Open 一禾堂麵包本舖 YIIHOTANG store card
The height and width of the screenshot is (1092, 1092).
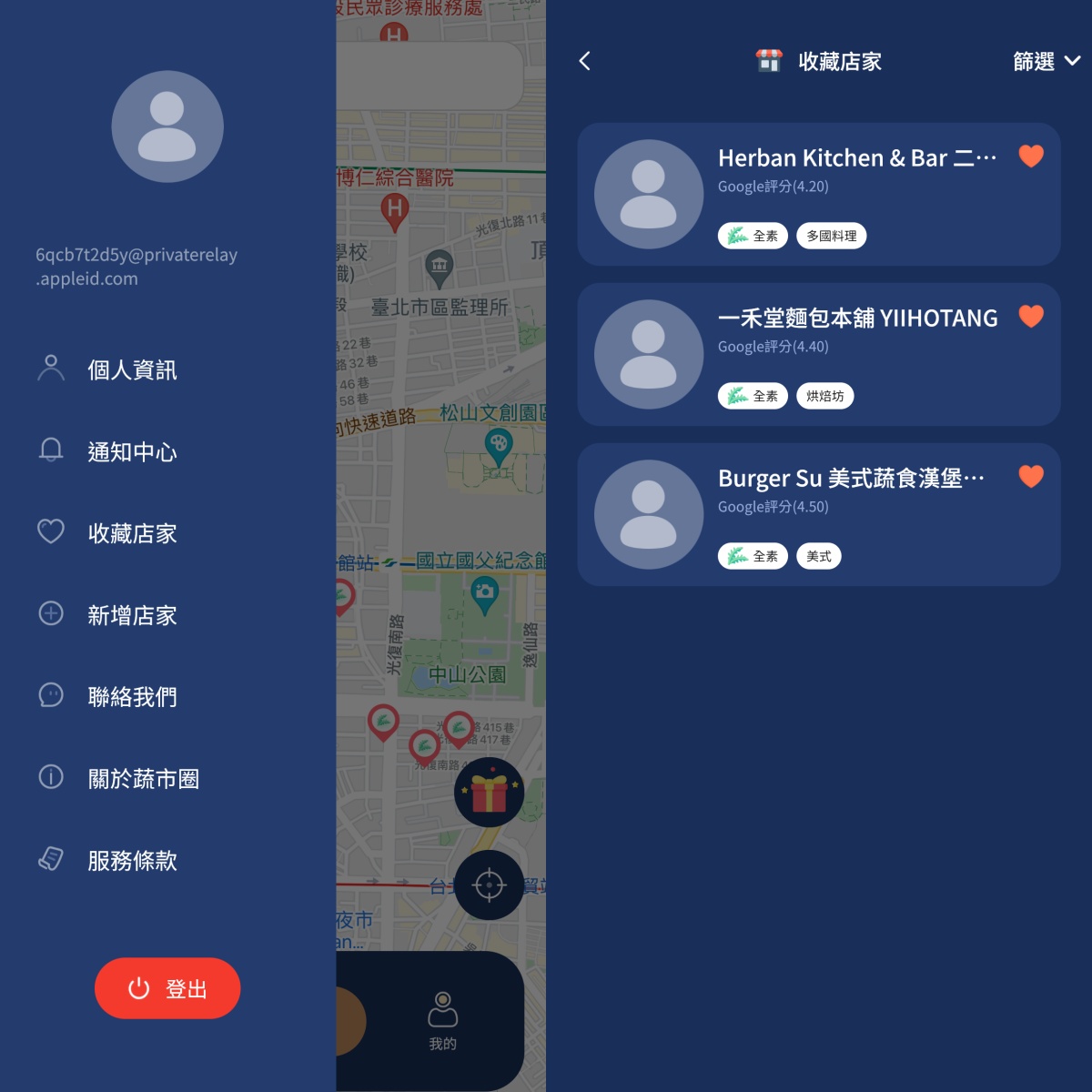(855, 355)
